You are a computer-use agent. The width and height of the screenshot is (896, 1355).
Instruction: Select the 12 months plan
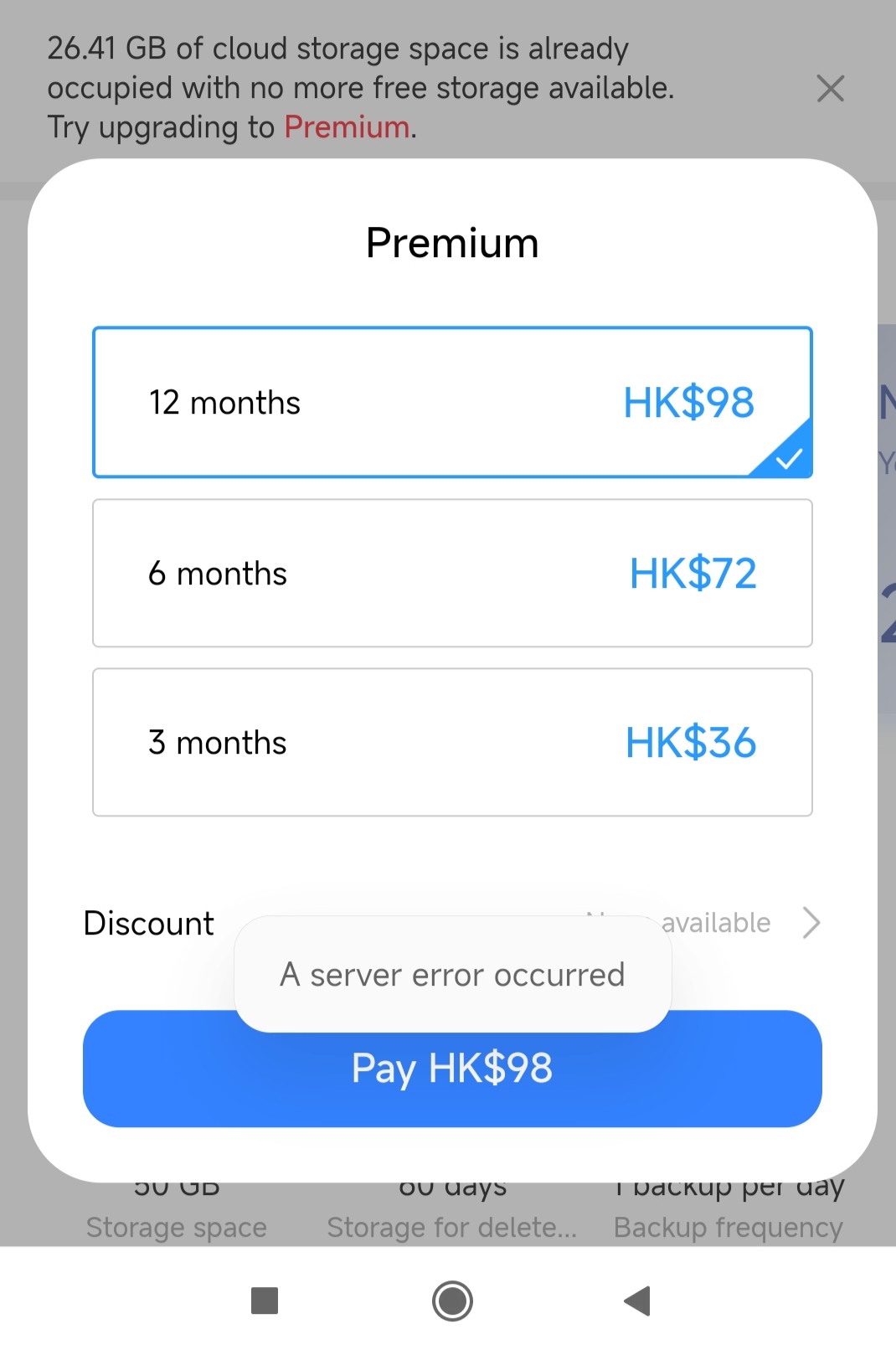click(x=452, y=403)
